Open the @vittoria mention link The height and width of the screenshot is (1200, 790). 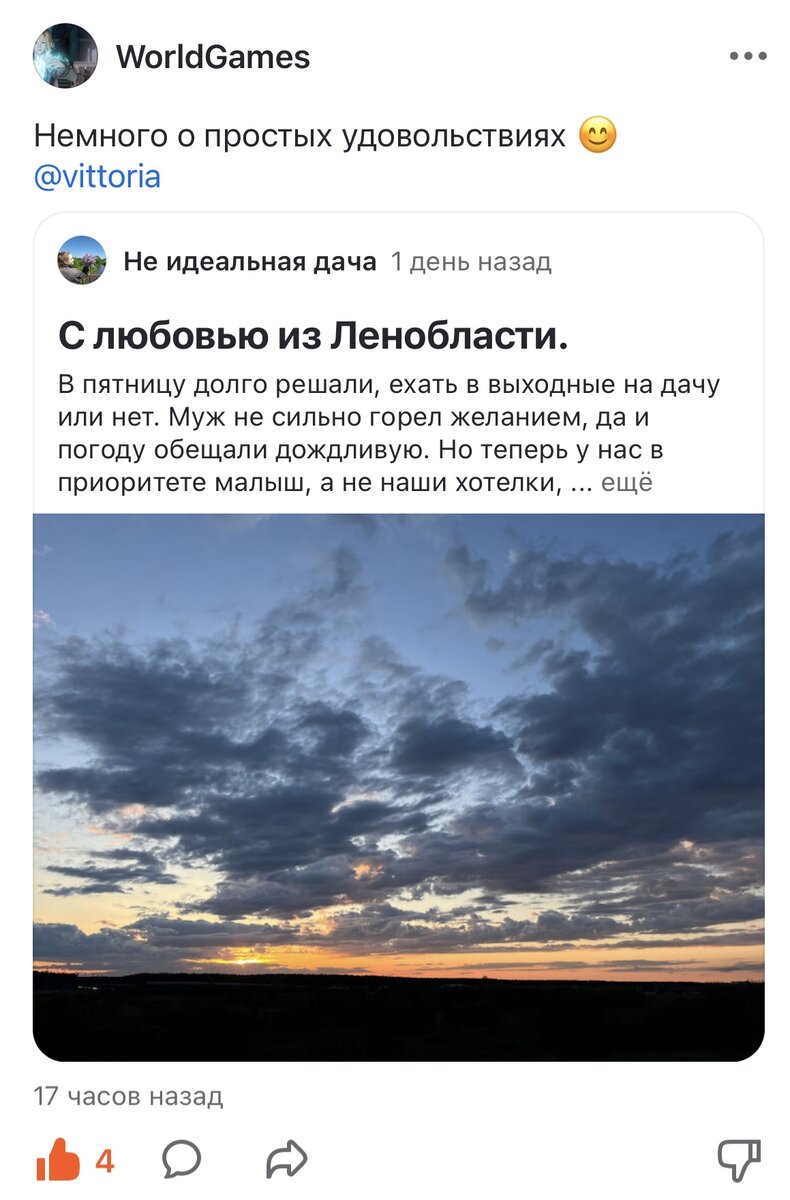point(97,177)
